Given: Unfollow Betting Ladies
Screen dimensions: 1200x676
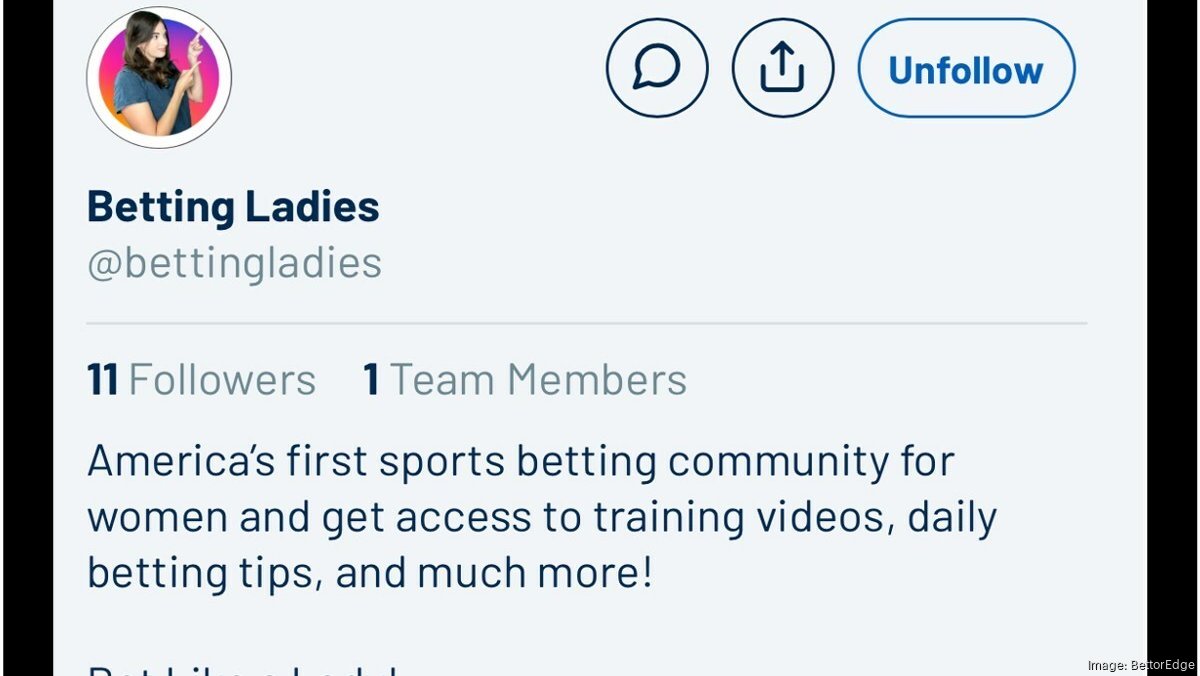Looking at the screenshot, I should click(966, 69).
